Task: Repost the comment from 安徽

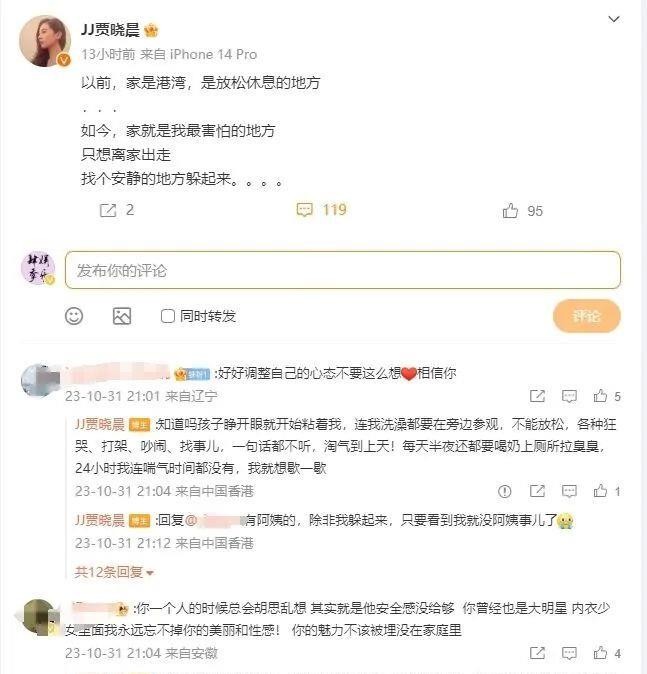Action: (538, 653)
